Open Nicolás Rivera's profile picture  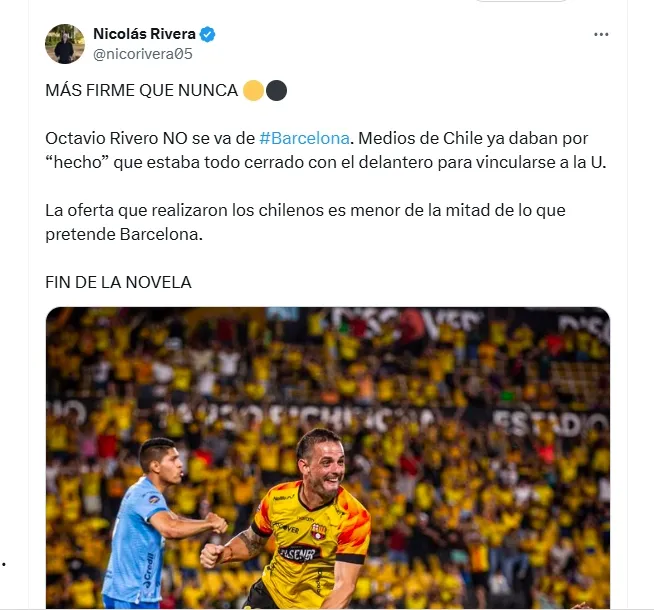[x=65, y=44]
